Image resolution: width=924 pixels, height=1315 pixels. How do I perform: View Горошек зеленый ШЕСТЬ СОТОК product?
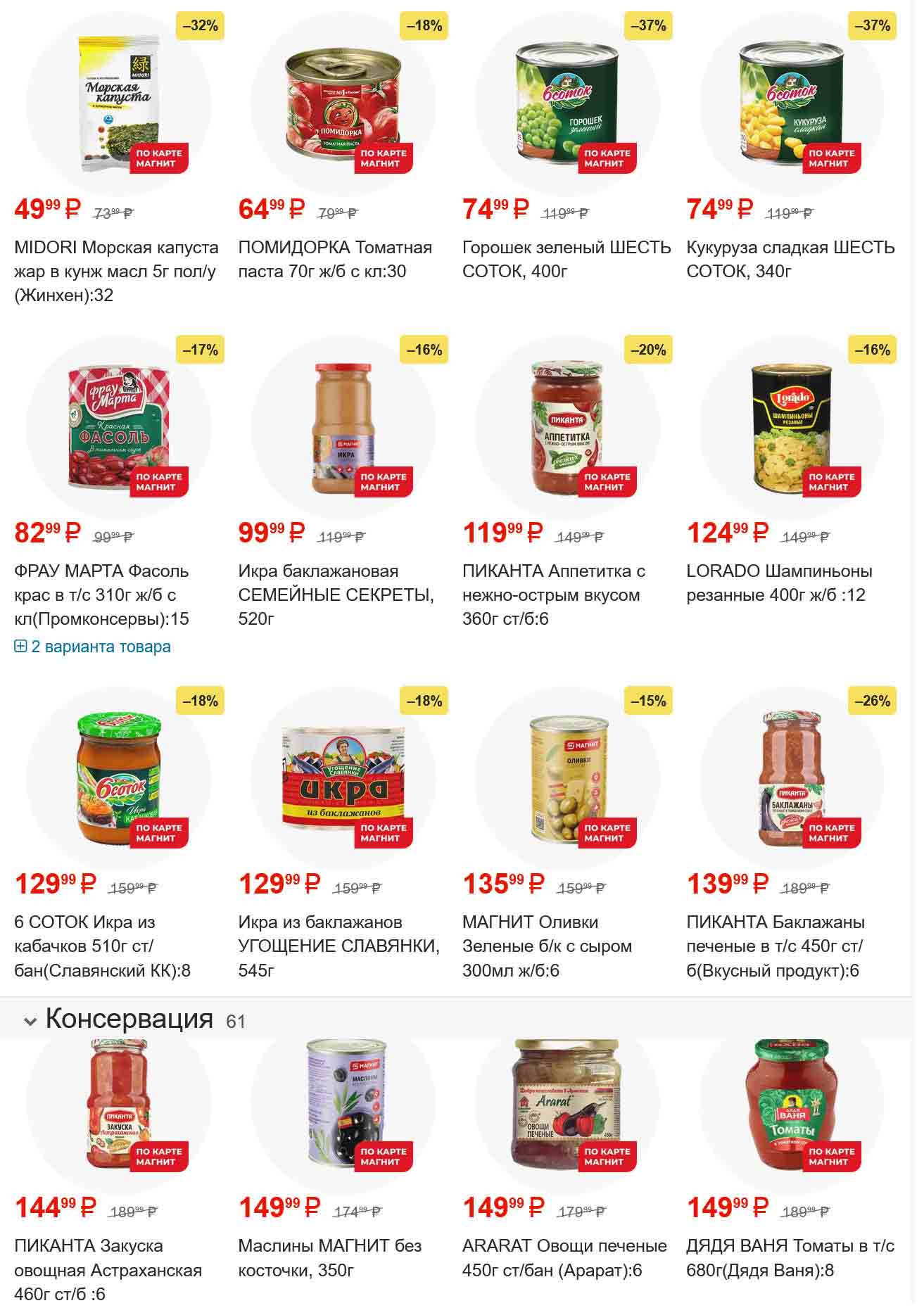click(567, 259)
